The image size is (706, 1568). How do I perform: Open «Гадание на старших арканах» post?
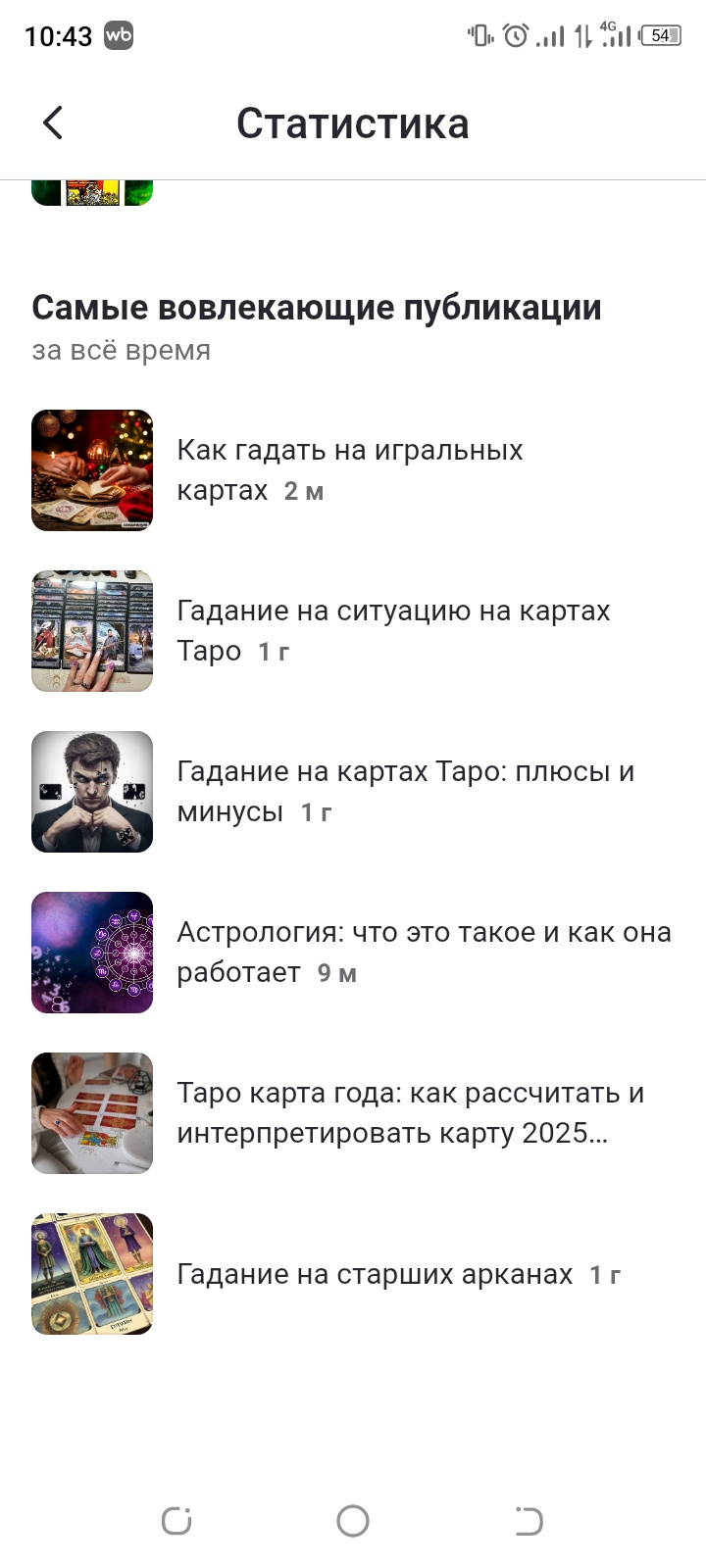pos(375,1274)
